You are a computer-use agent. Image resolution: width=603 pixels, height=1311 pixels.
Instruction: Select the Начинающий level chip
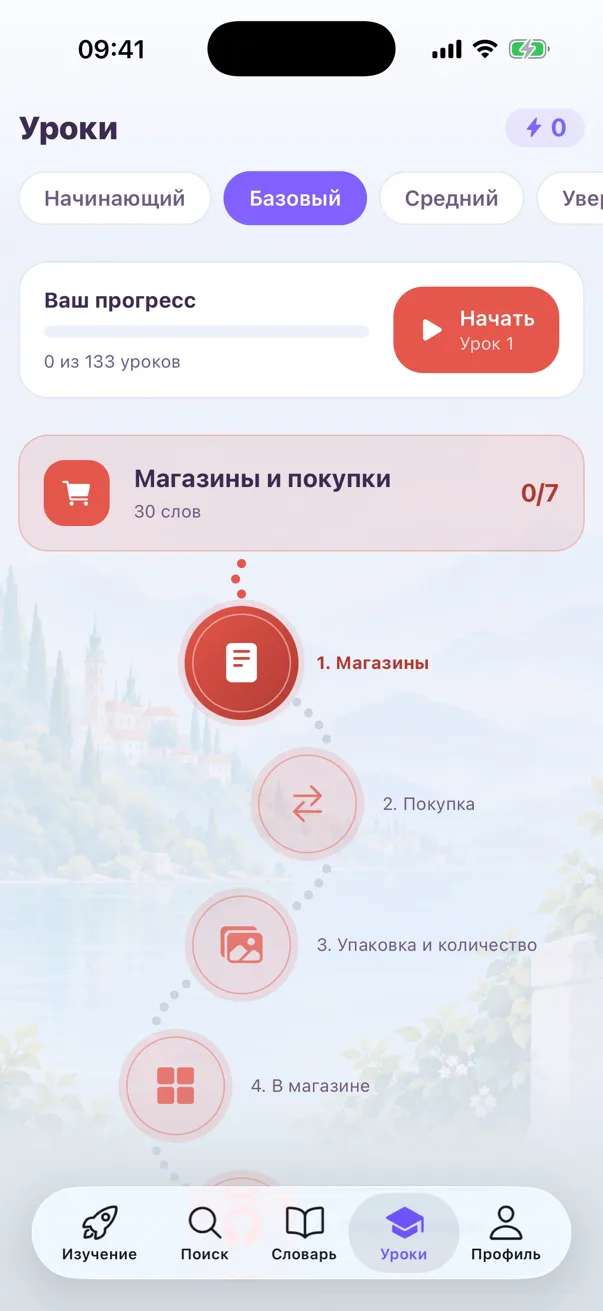[115, 198]
